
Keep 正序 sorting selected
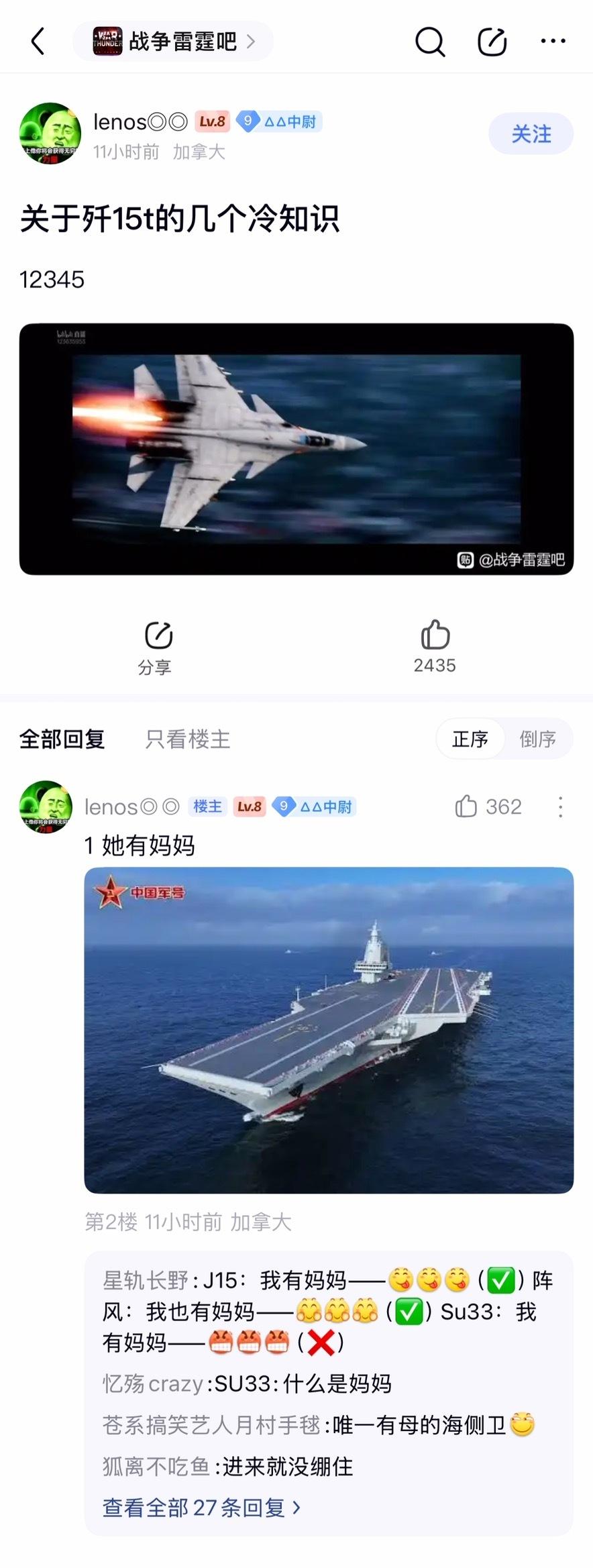[x=471, y=739]
